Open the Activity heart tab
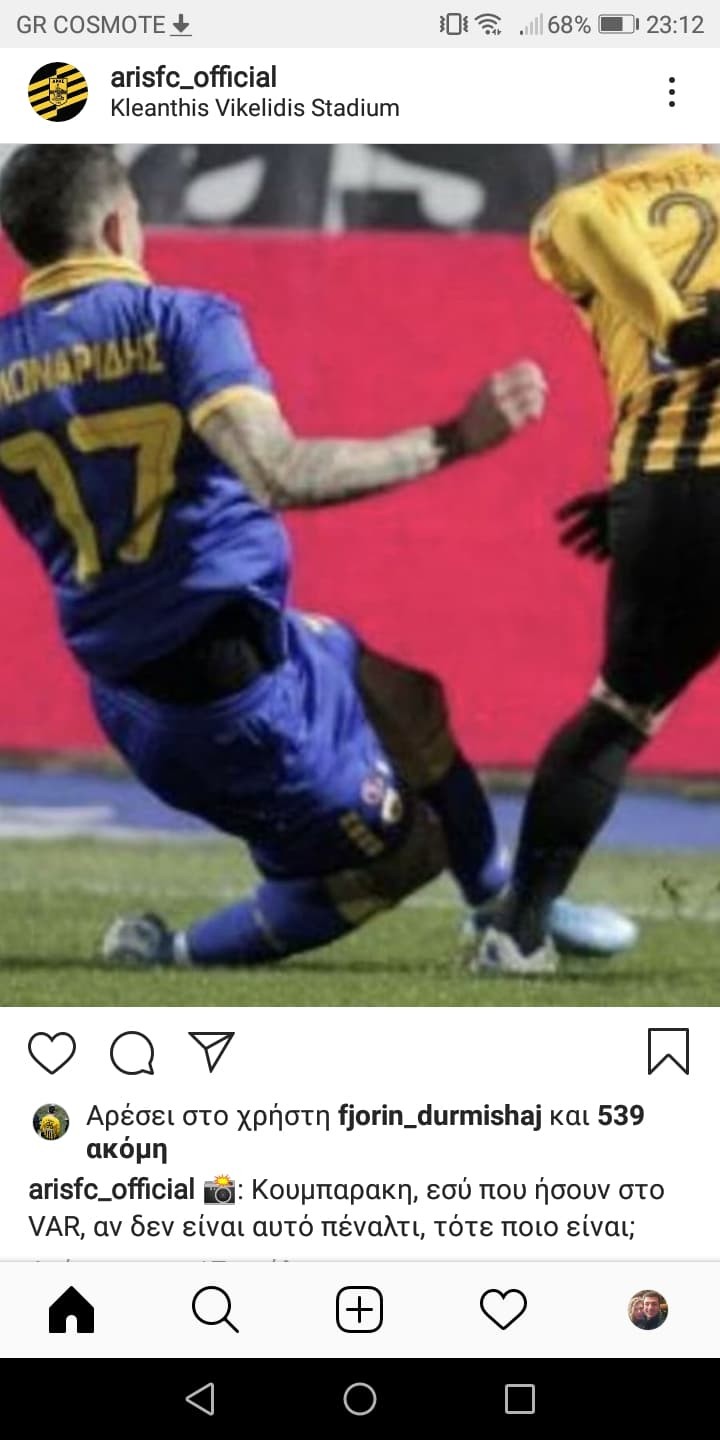The width and height of the screenshot is (720, 1440). pyautogui.click(x=503, y=1310)
